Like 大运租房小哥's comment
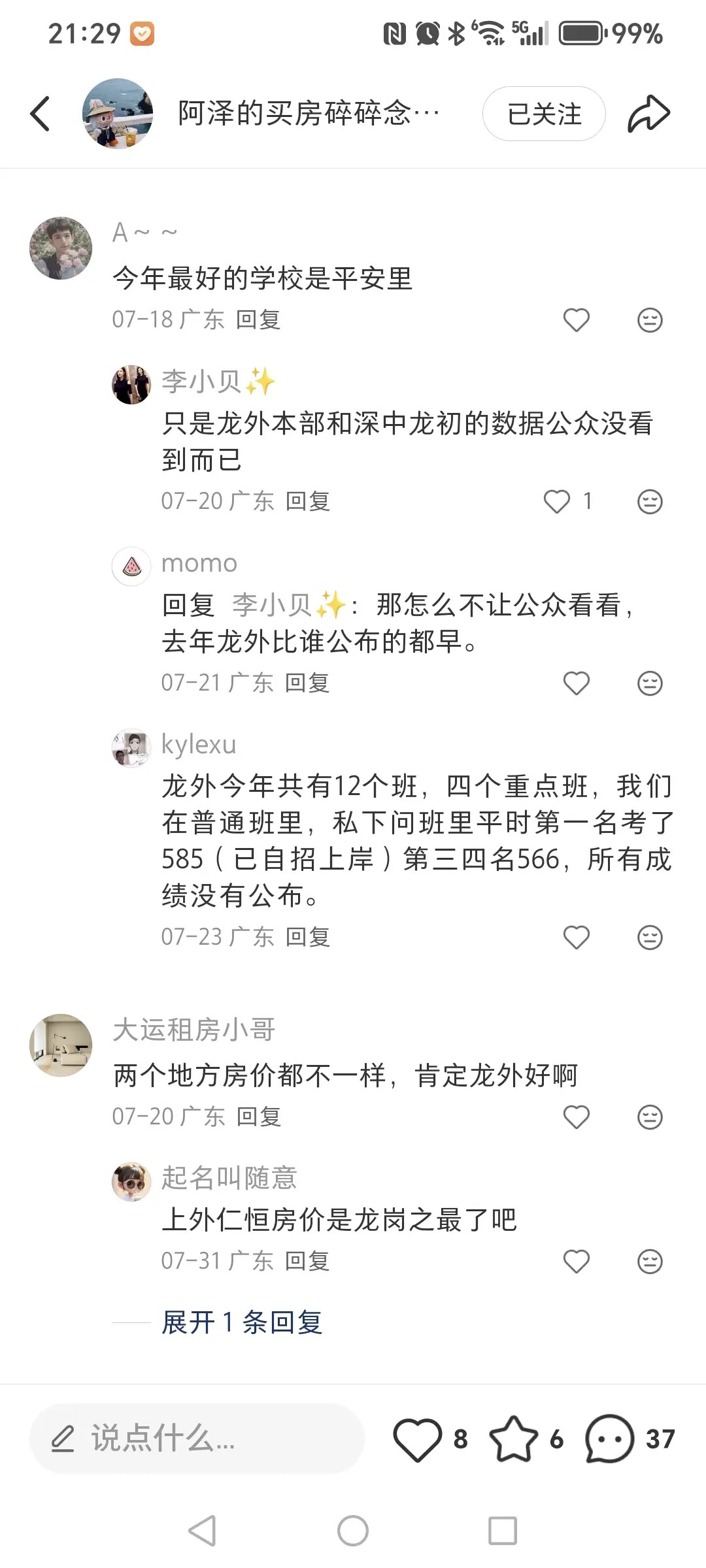Image resolution: width=706 pixels, height=1568 pixels. [x=576, y=1117]
